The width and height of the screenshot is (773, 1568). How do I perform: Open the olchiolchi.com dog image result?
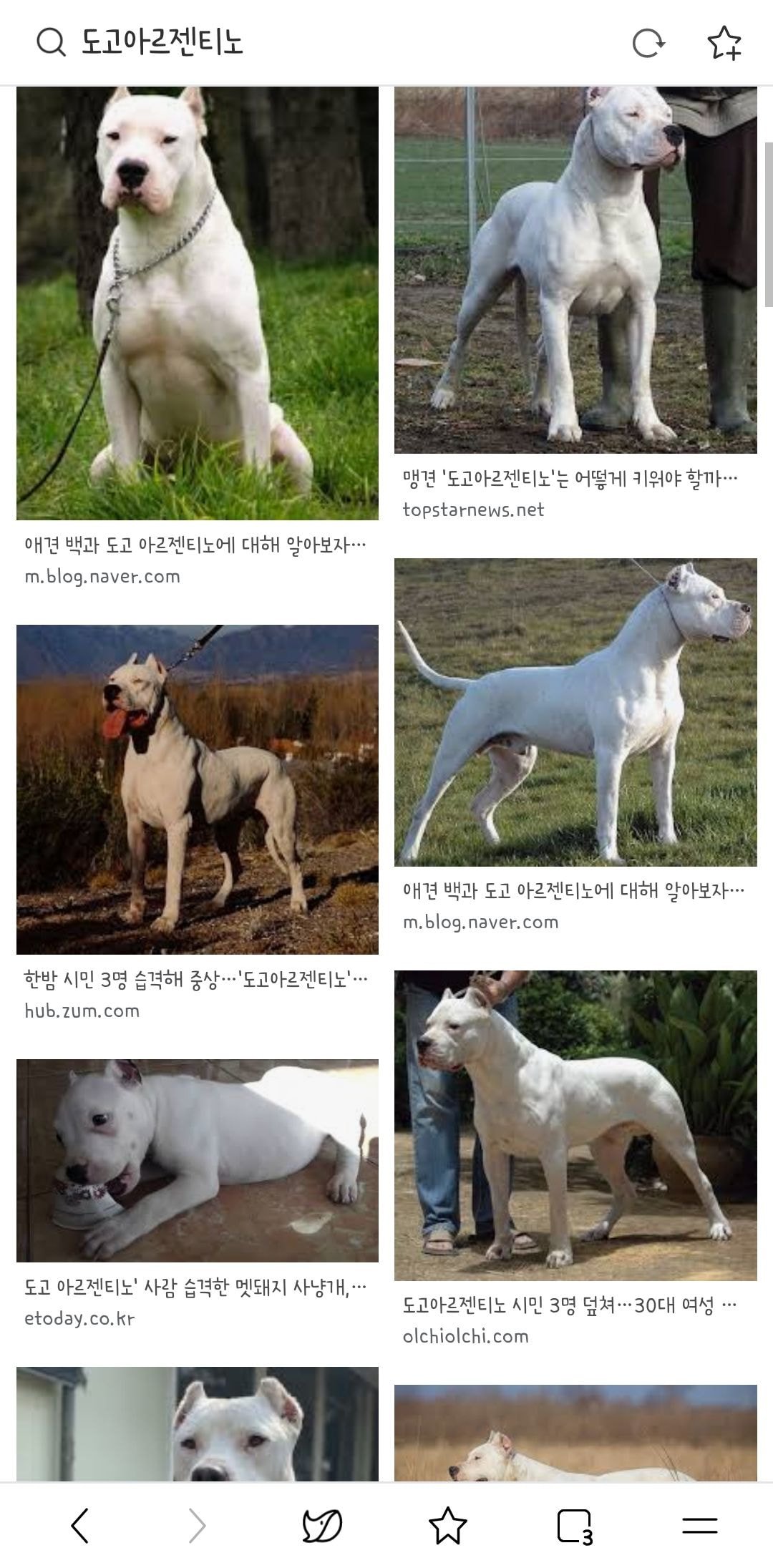point(575,1125)
